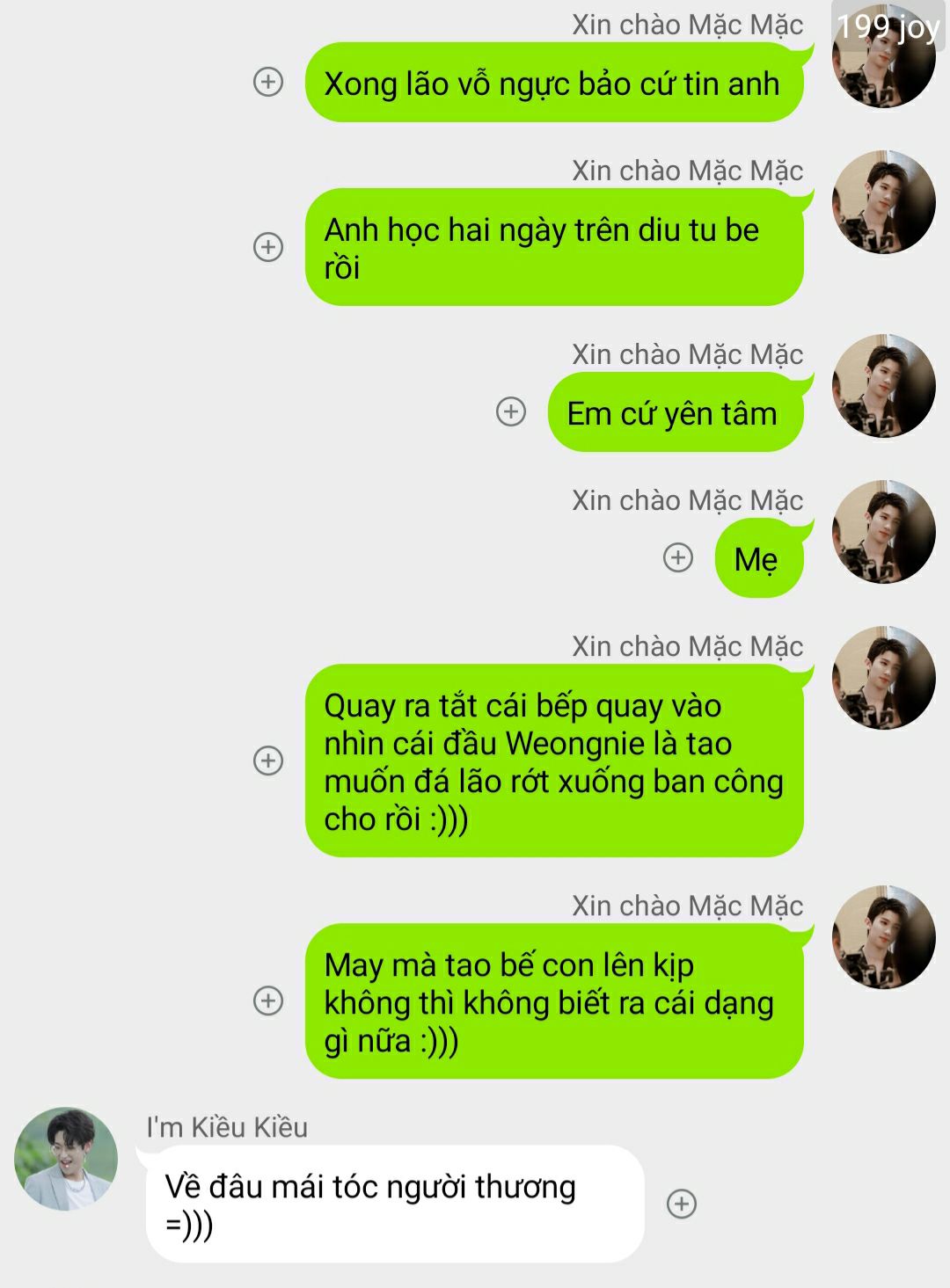Viewport: 950px width, 1288px height.
Task: Tap plus icon beside "Em cứ yên tâm"
Action: 511,411
